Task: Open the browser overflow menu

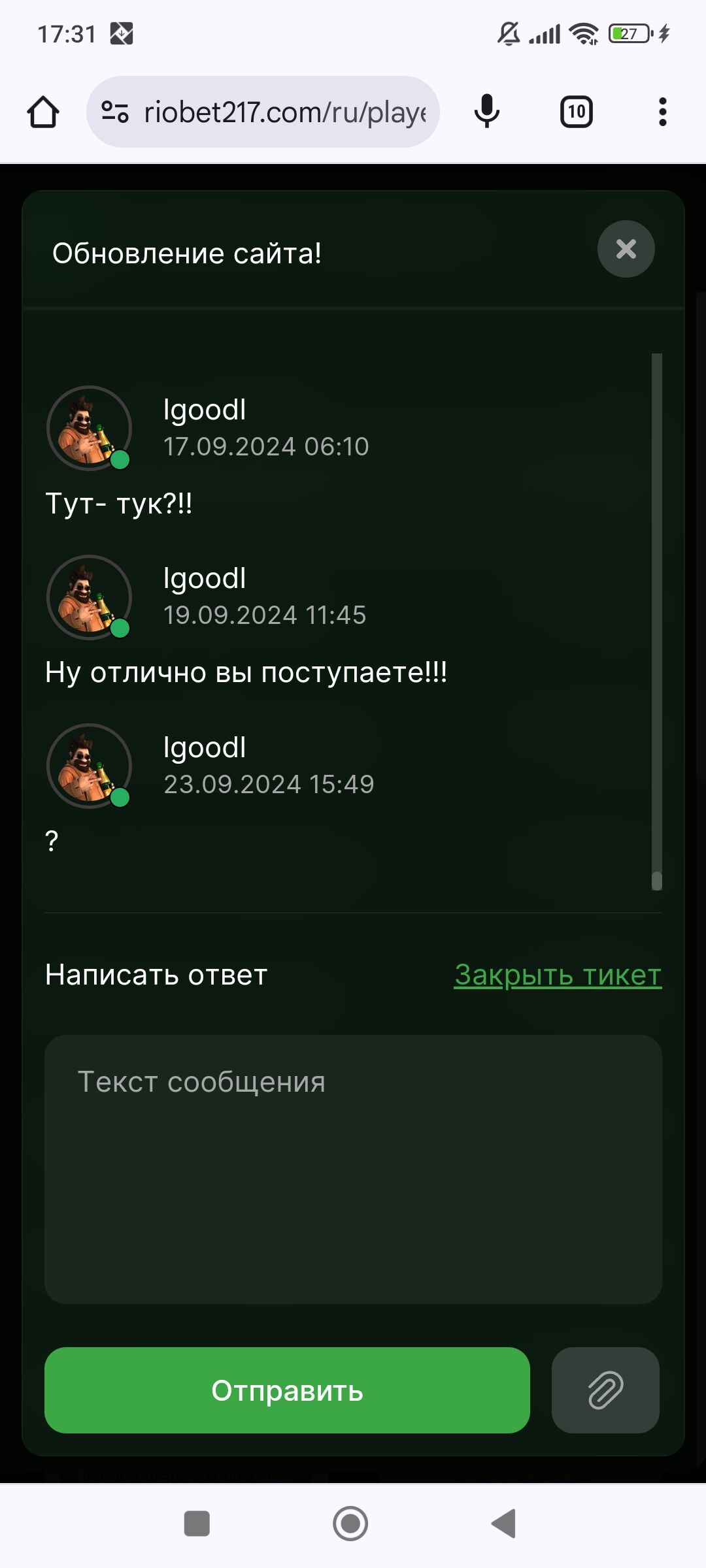Action: click(662, 112)
